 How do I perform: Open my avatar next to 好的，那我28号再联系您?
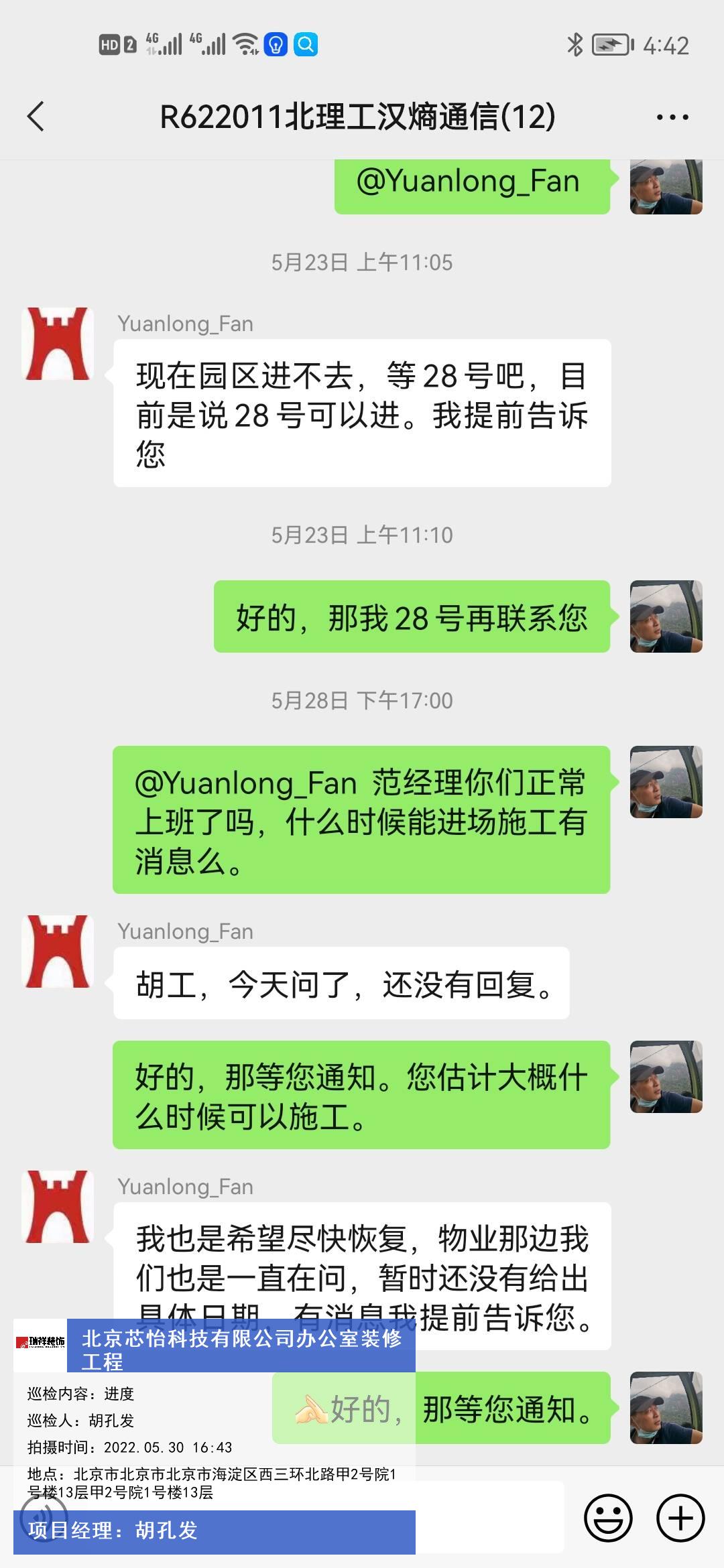(666, 616)
